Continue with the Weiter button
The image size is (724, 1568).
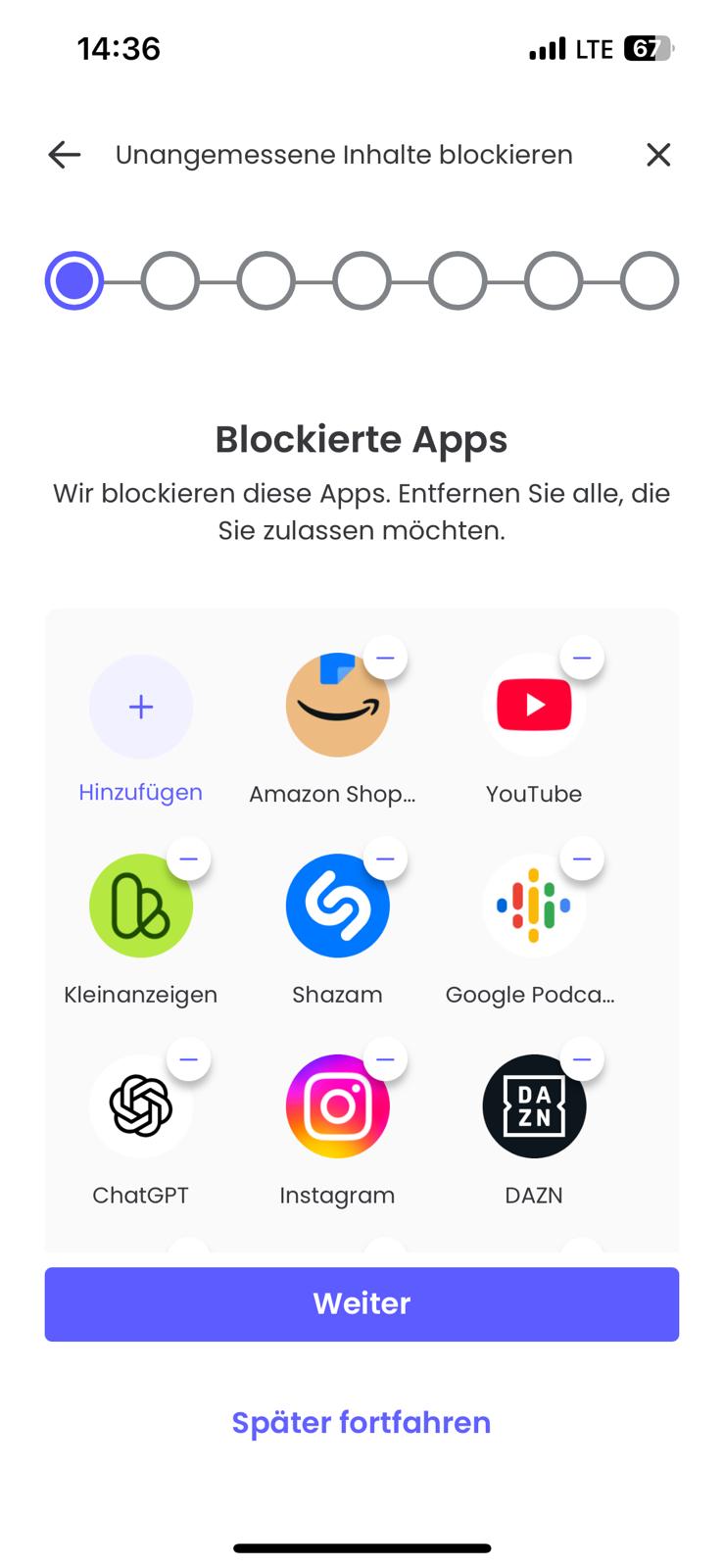[362, 1304]
